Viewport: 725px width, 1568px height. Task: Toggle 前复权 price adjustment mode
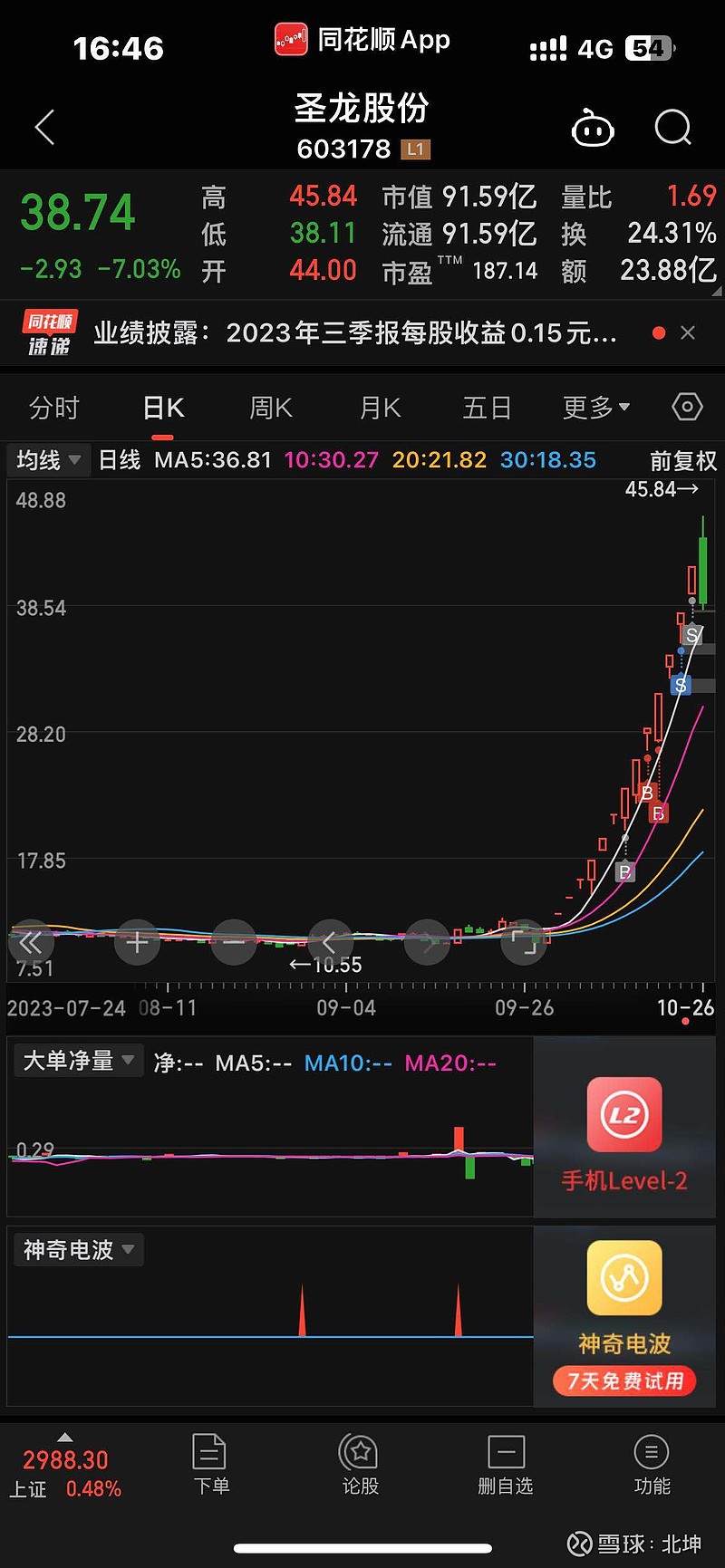coord(682,461)
